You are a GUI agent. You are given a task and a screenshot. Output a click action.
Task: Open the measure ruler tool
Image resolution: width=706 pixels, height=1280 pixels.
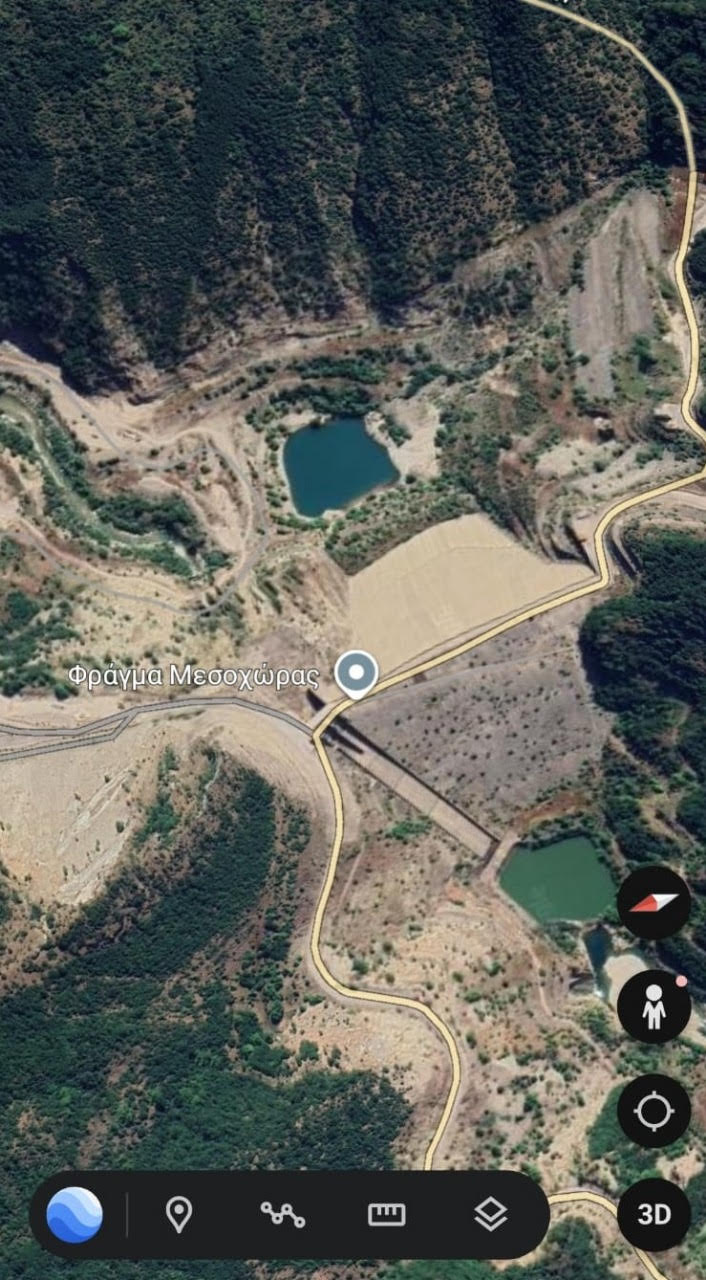(386, 1214)
